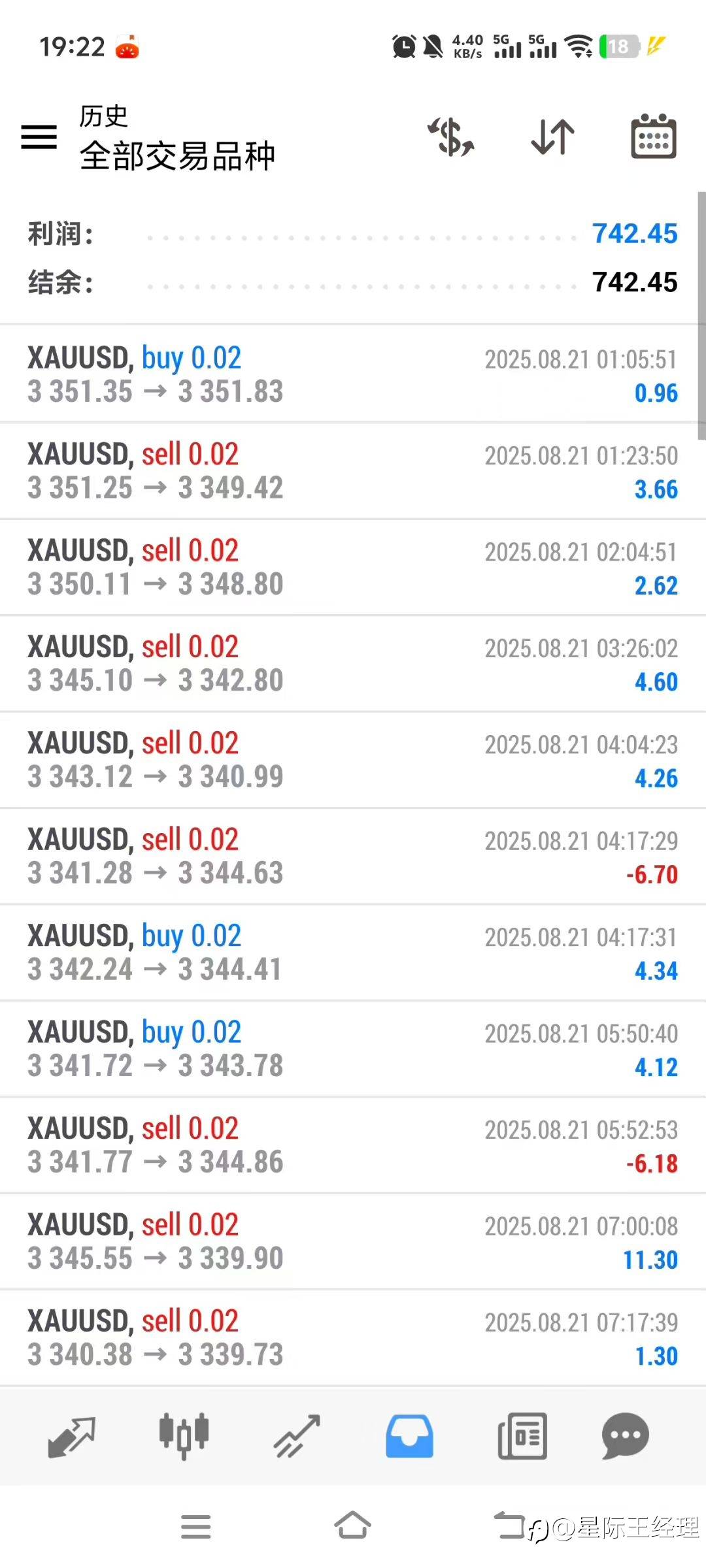Image resolution: width=706 pixels, height=1568 pixels.
Task: Open the sort arrows option
Action: coord(552,137)
